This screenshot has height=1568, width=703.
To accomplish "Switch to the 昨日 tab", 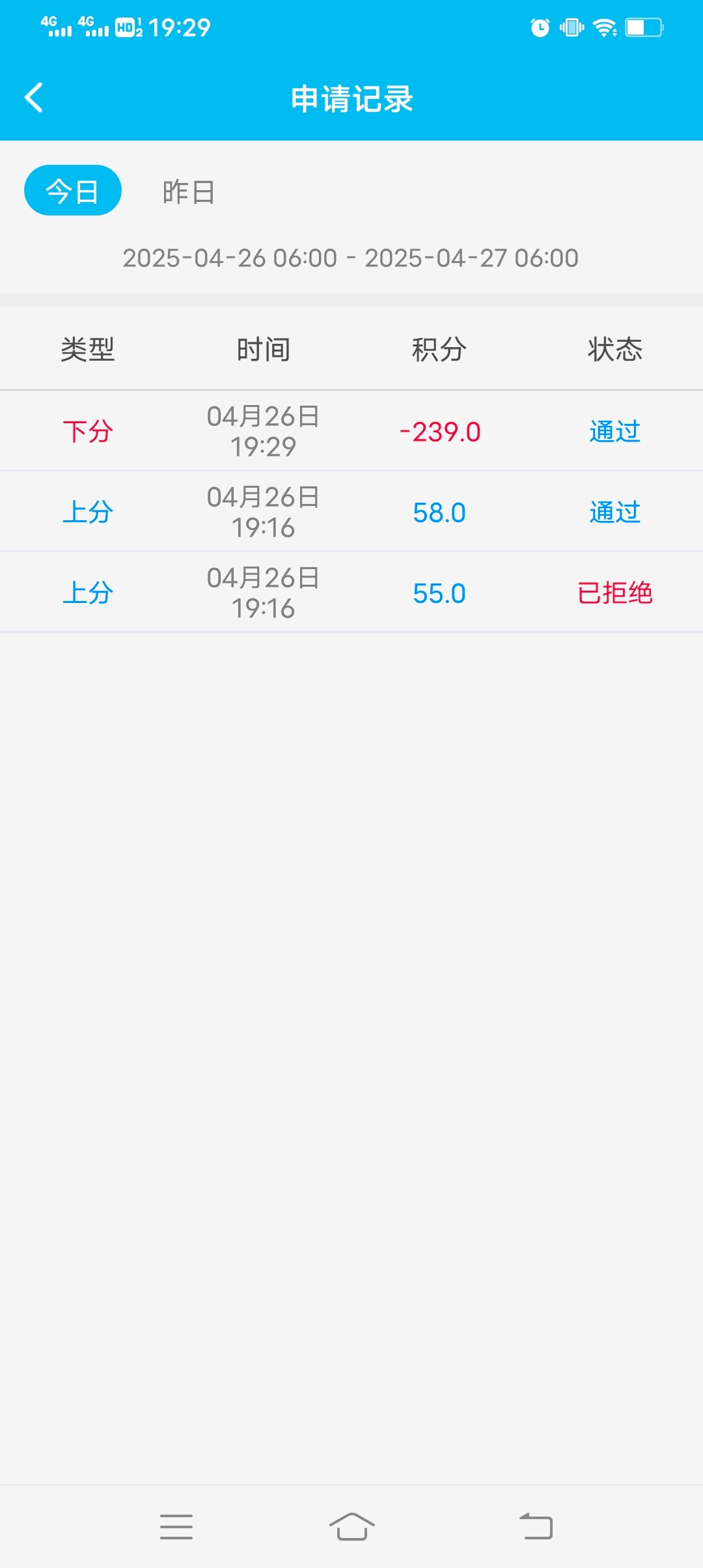I will pyautogui.click(x=189, y=191).
